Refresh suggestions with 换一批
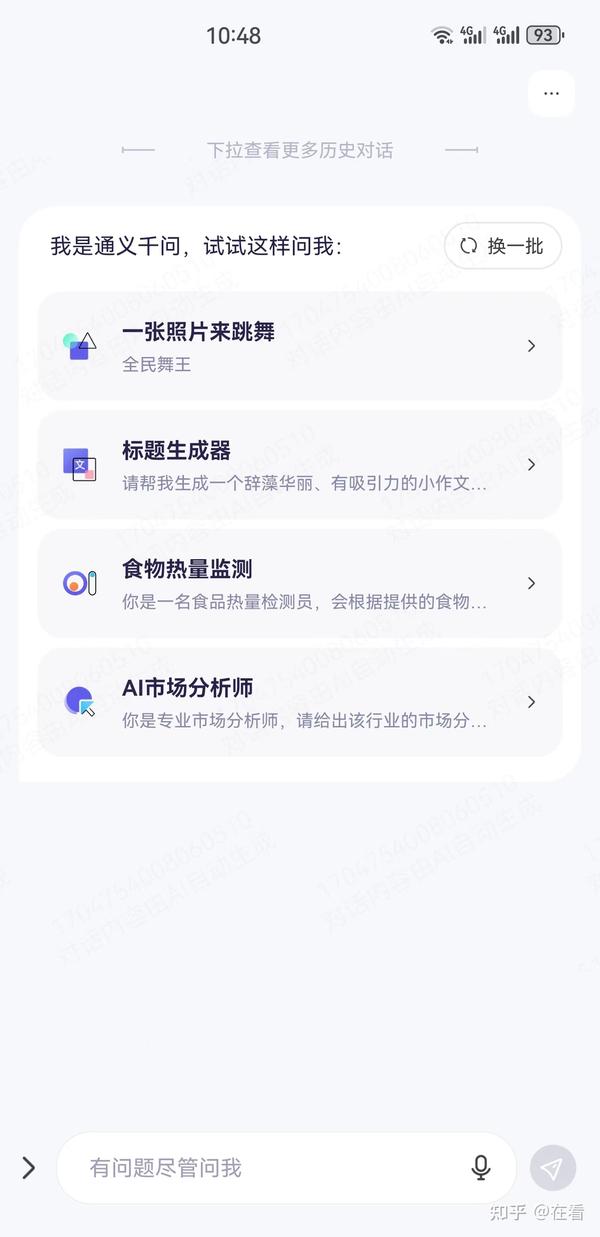 (502, 246)
